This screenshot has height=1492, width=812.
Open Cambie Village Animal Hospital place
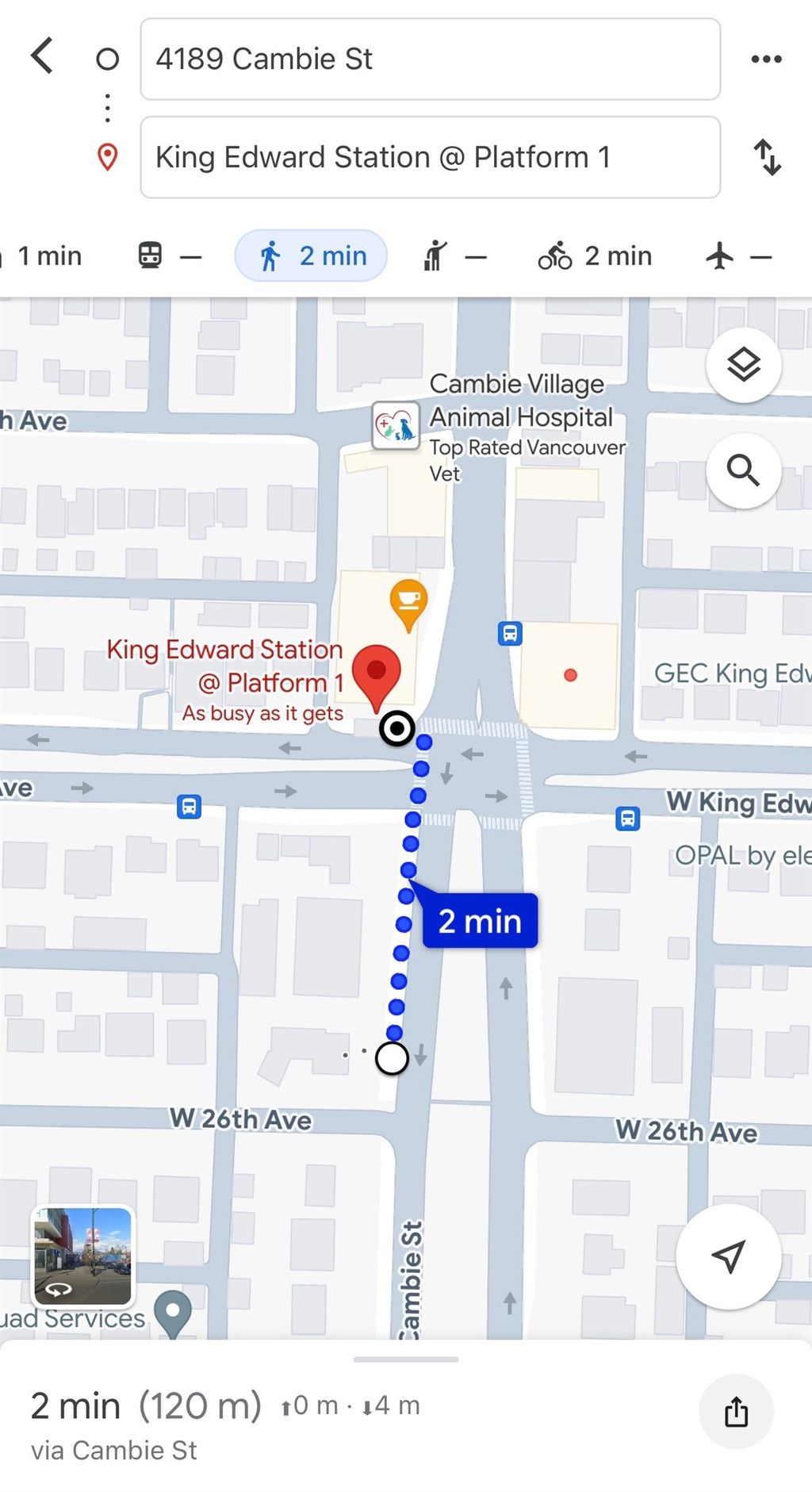click(x=396, y=425)
